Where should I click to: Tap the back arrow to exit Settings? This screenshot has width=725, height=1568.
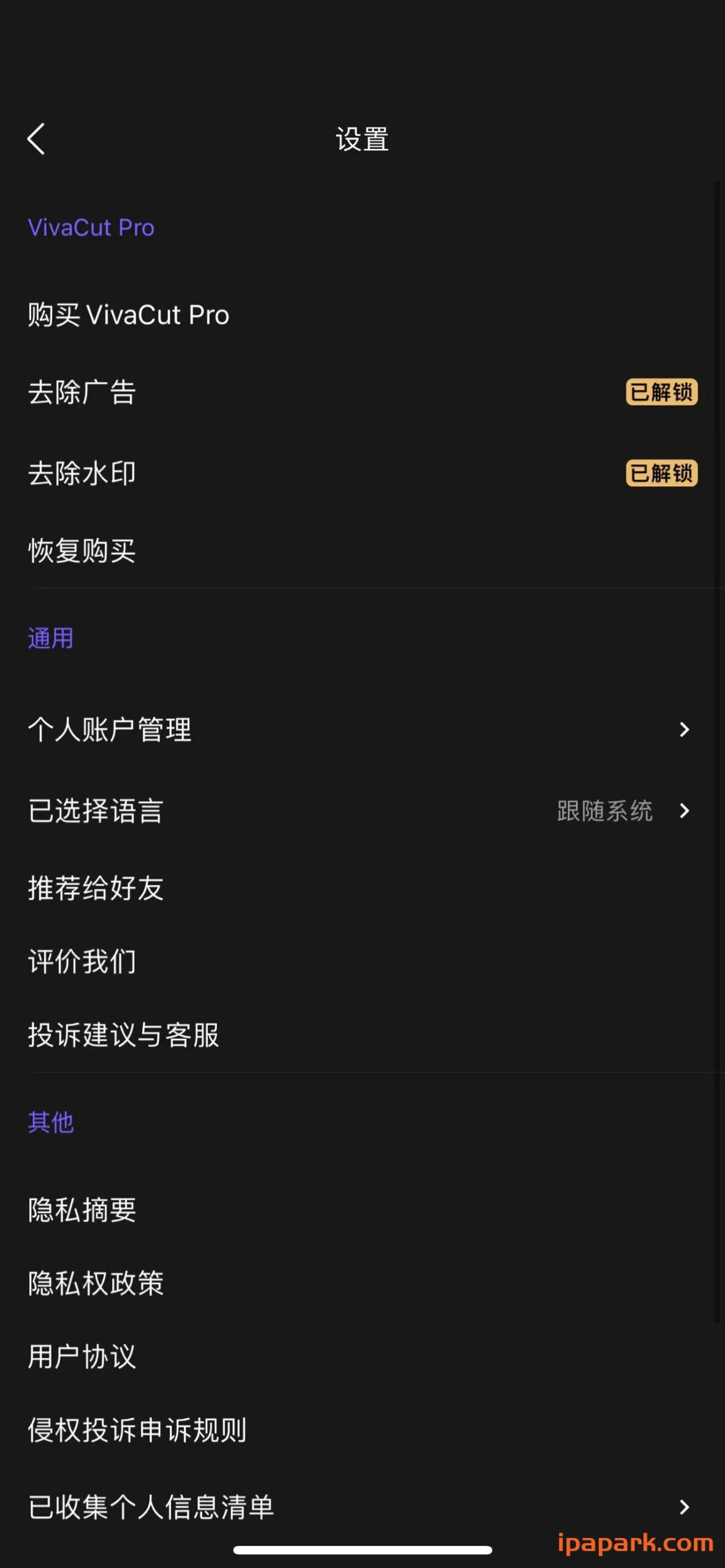point(36,139)
